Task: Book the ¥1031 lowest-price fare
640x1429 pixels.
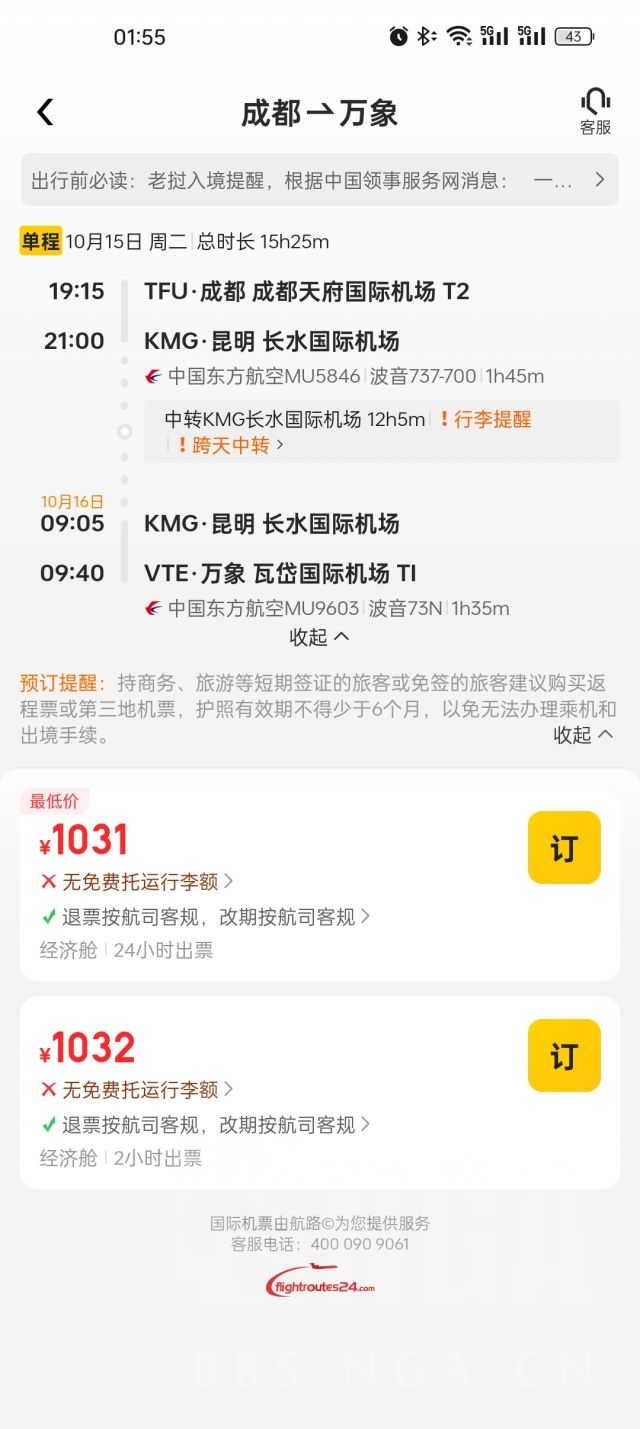Action: click(x=564, y=848)
